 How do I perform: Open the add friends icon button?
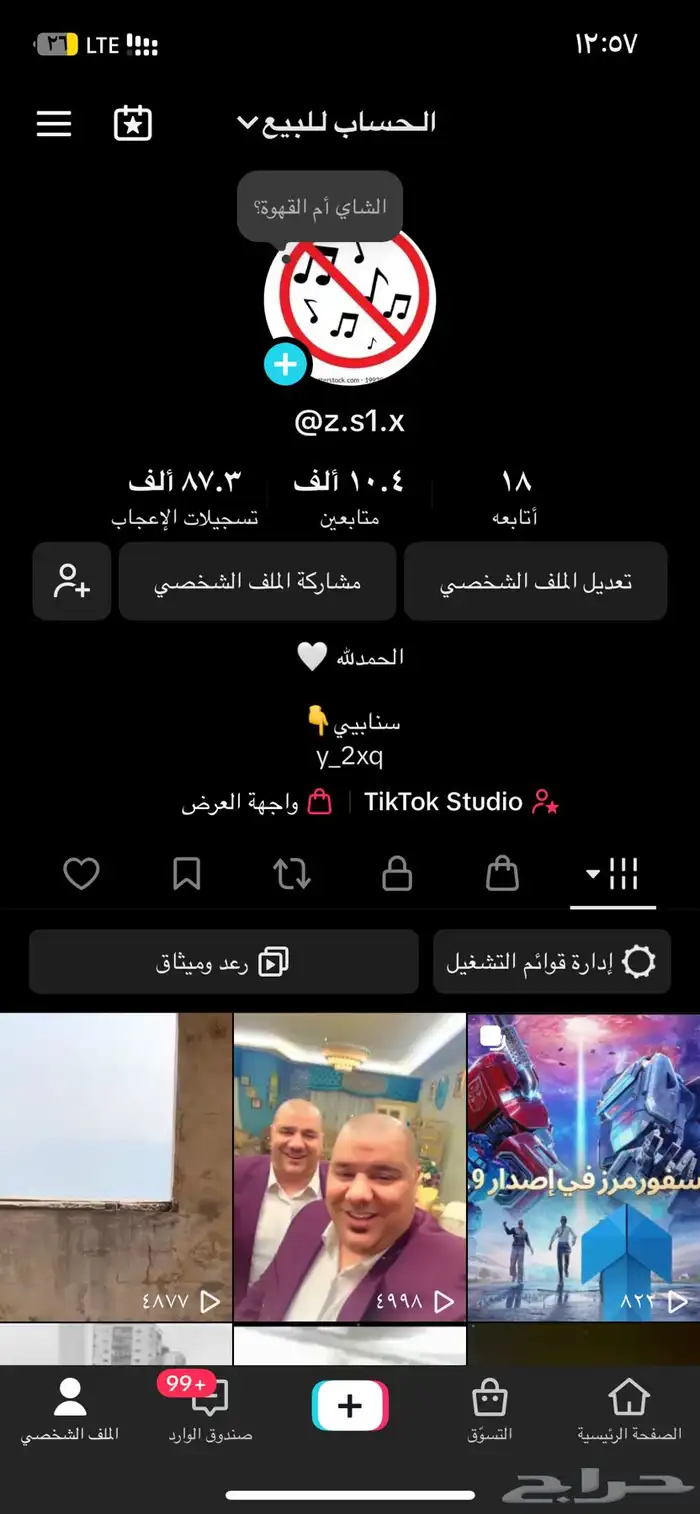(x=72, y=582)
